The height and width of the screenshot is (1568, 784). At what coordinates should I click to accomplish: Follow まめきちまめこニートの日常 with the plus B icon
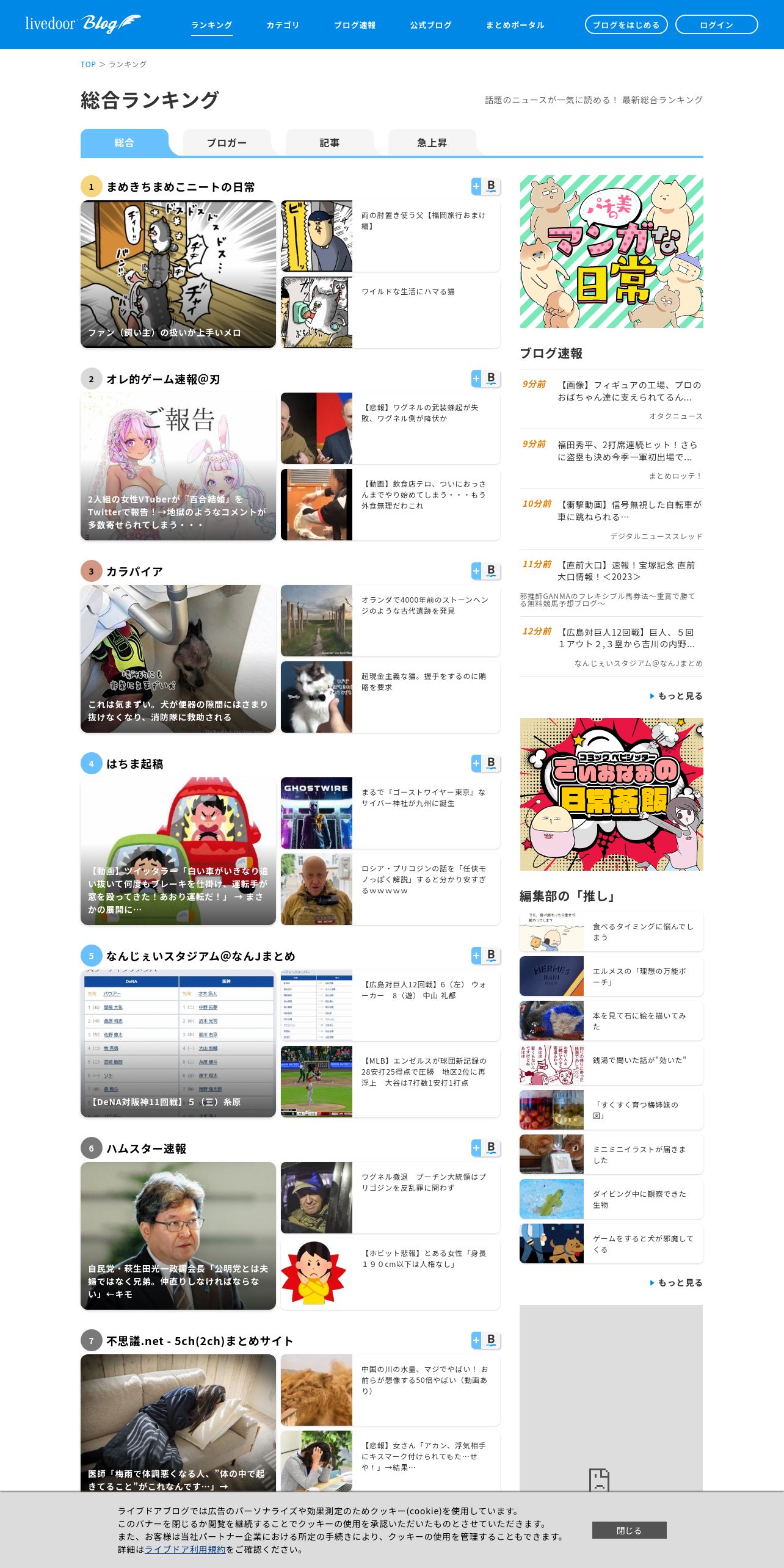486,186
